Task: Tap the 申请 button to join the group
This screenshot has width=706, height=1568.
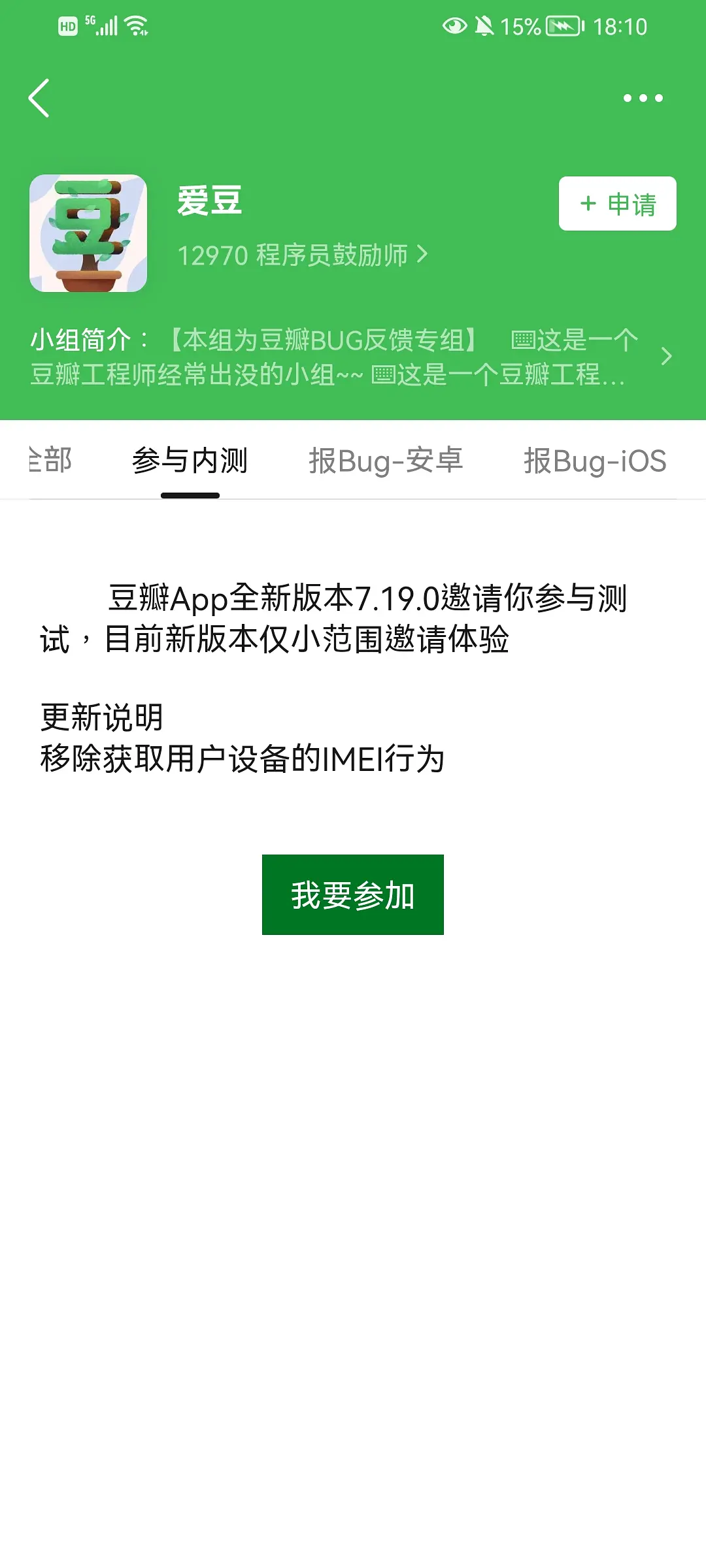Action: [x=617, y=204]
